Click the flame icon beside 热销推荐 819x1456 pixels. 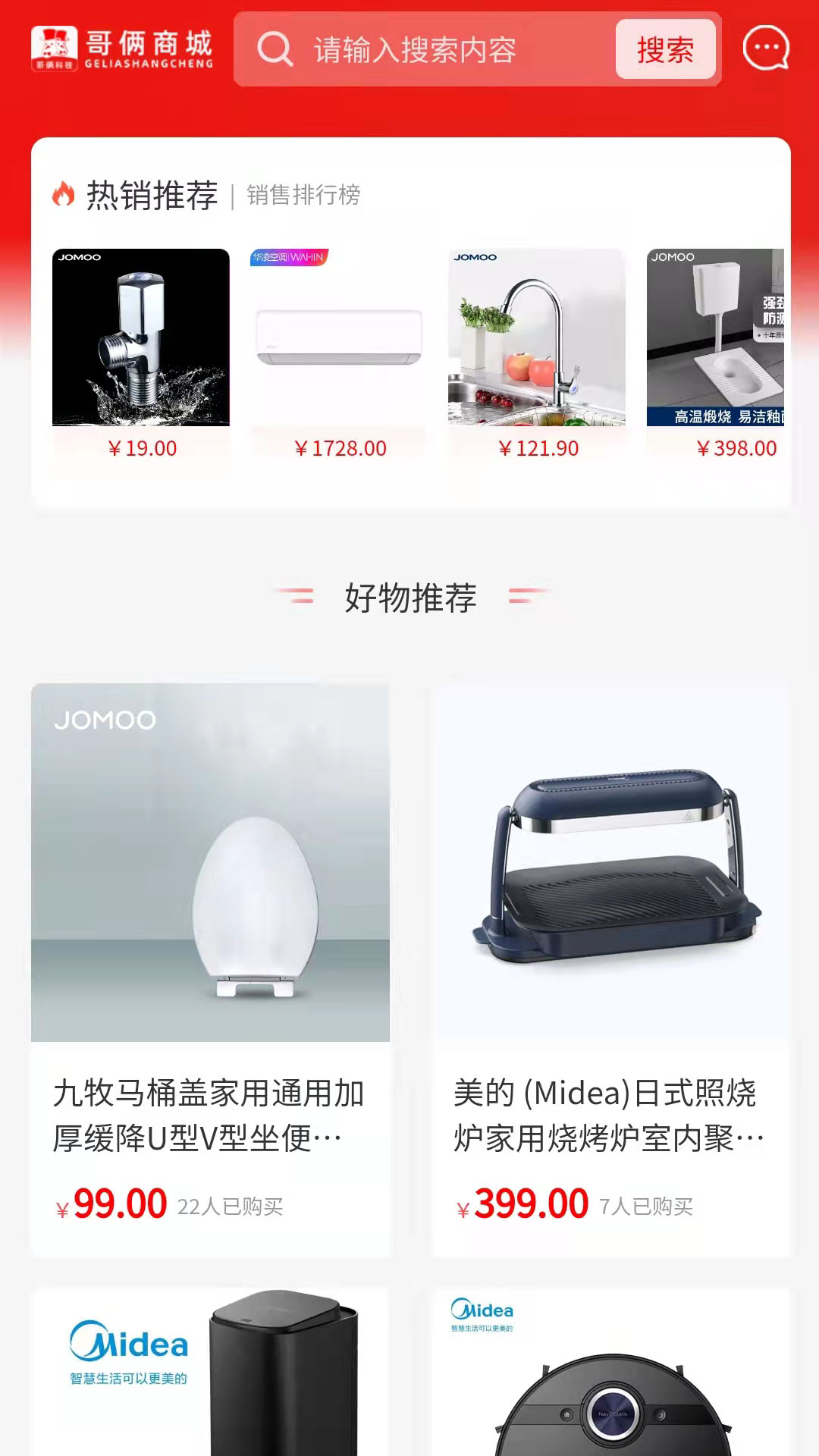65,194
